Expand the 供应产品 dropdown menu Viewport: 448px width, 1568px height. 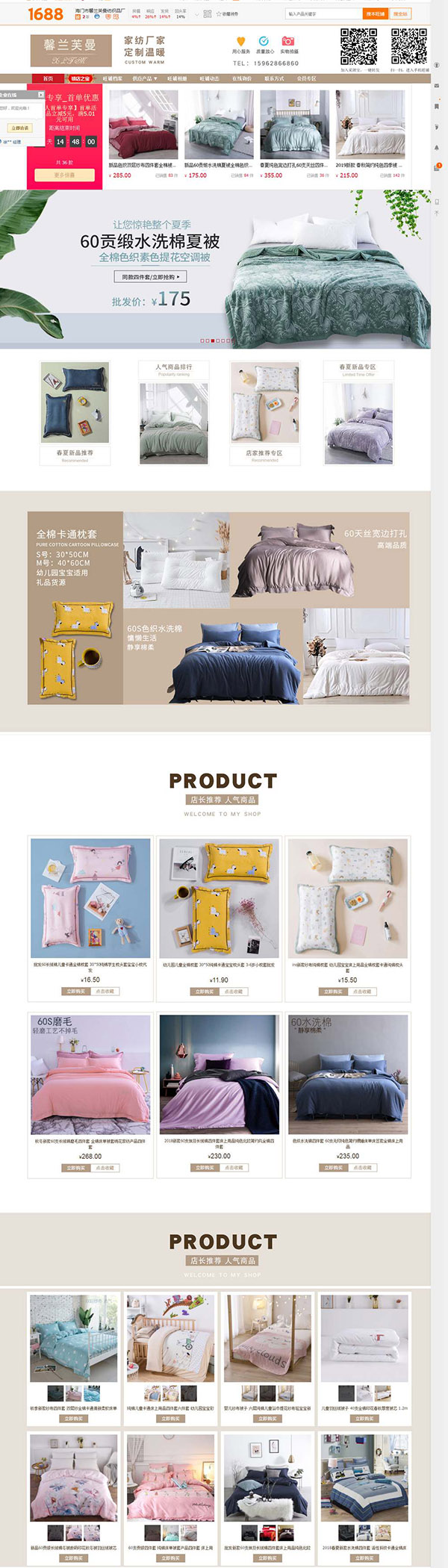click(145, 78)
